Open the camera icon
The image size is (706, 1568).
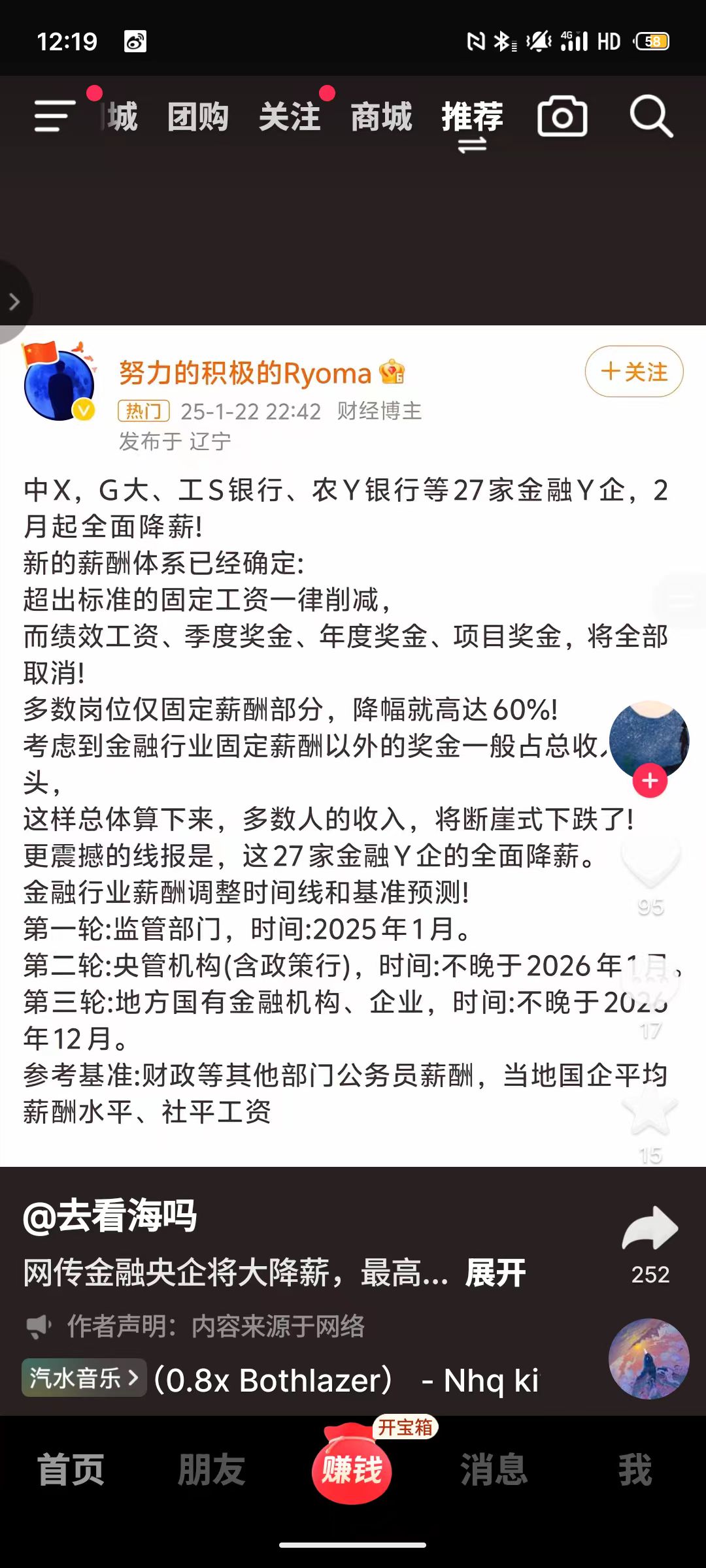point(562,117)
